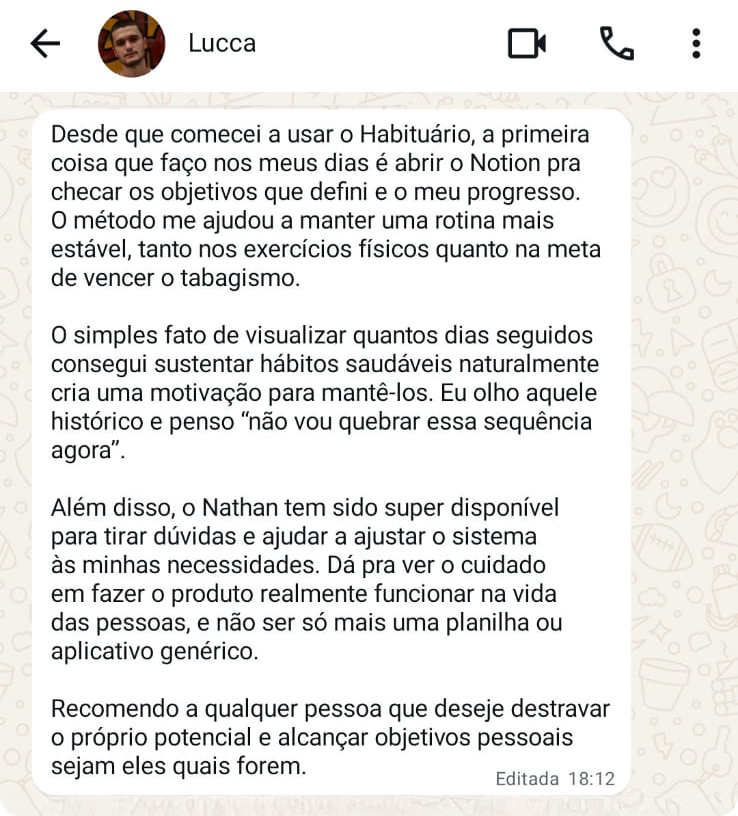Viewport: 738px width, 816px height.
Task: Go back to the chat list
Action: (x=45, y=43)
